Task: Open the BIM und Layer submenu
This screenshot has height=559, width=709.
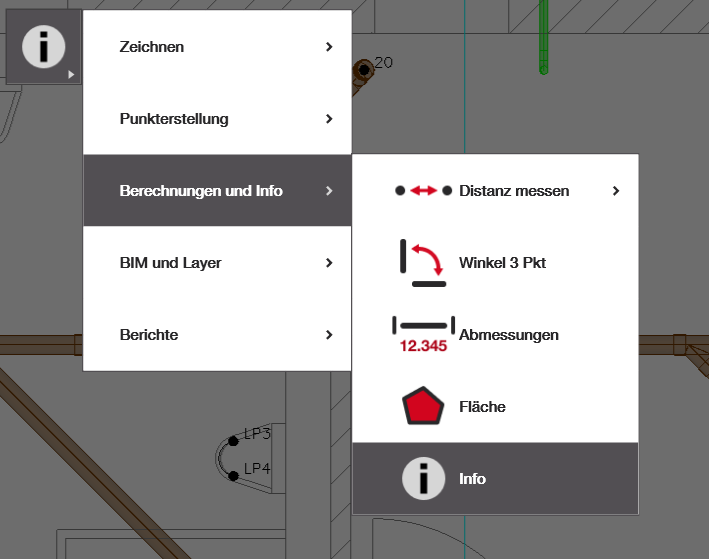Action: pyautogui.click(x=217, y=263)
